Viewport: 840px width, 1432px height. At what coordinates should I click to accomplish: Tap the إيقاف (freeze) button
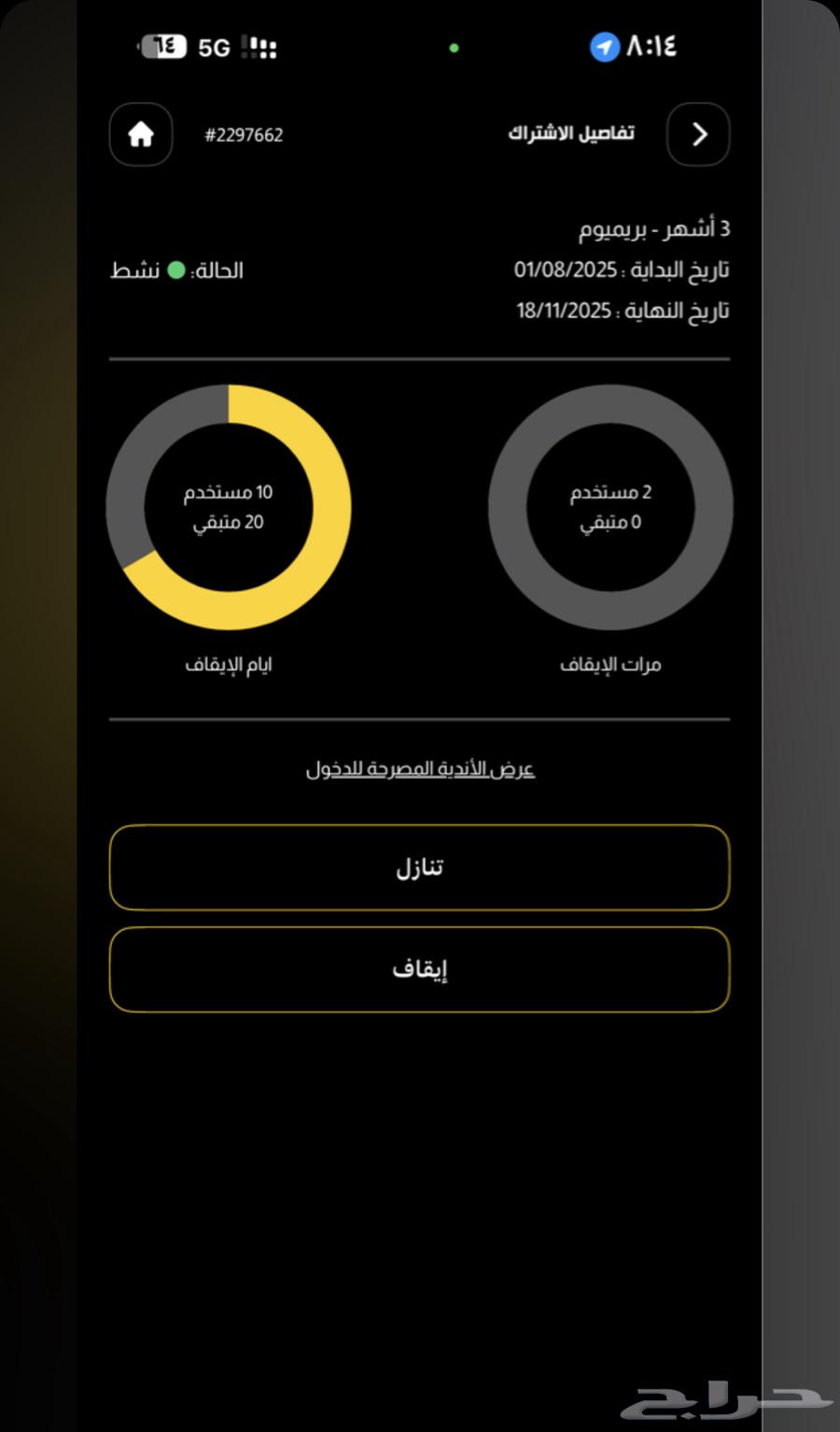pyautogui.click(x=419, y=969)
